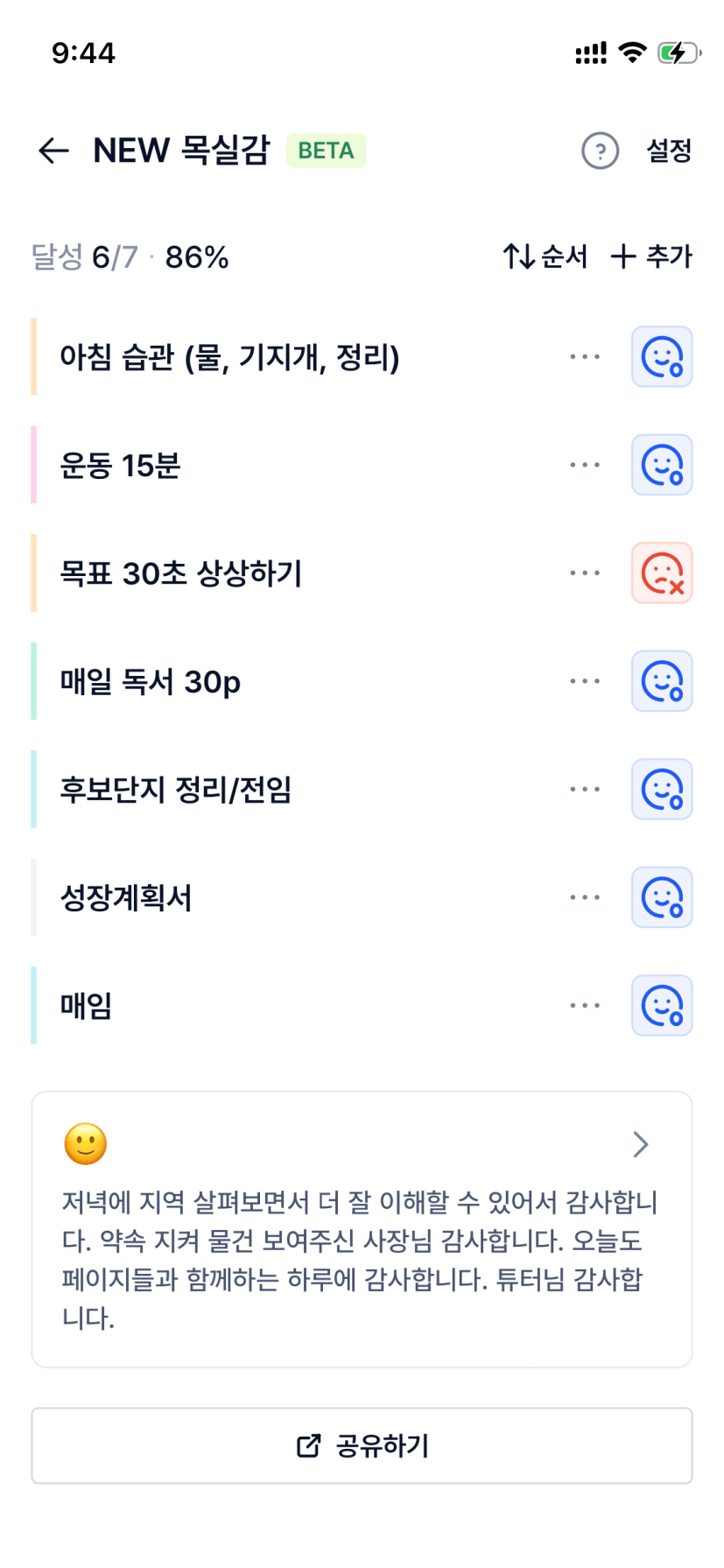
Task: Tap 순서 to reorder goals
Action: pos(545,257)
